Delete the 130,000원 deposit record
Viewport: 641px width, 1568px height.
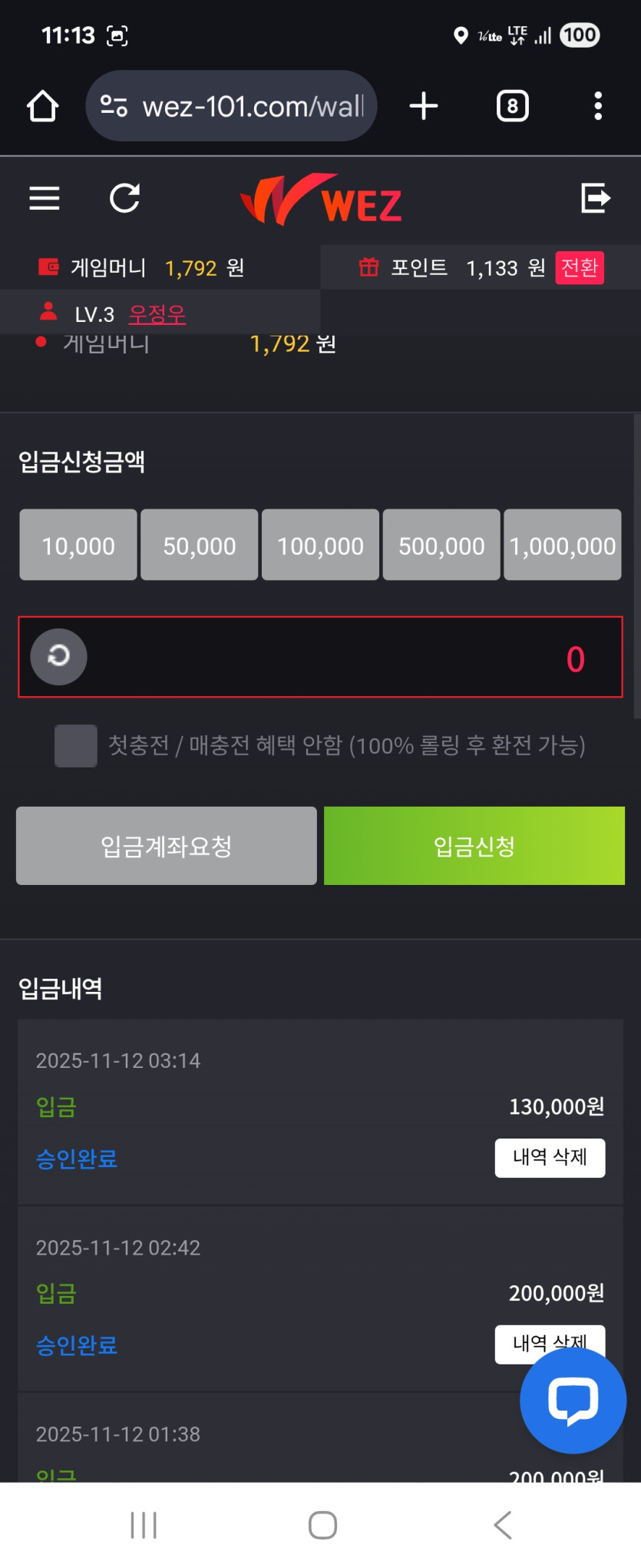550,1157
